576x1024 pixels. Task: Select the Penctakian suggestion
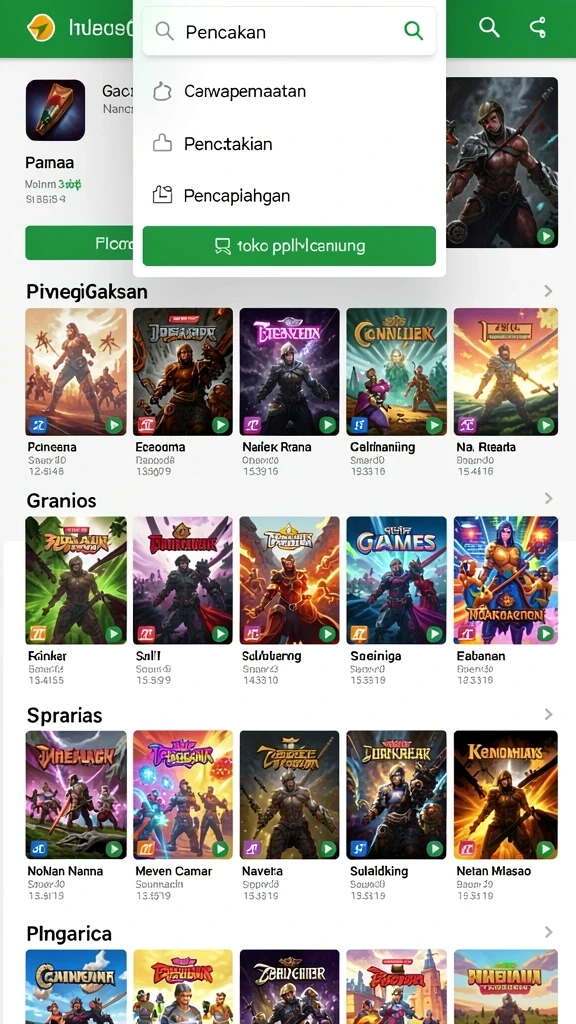click(x=289, y=144)
